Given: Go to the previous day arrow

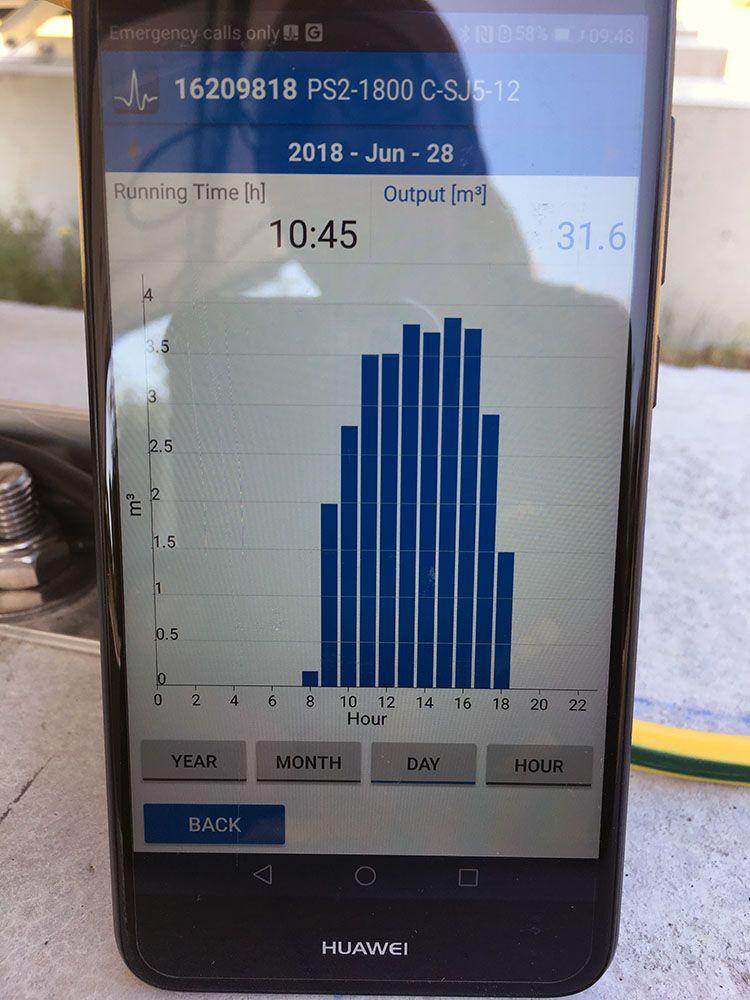Looking at the screenshot, I should click(133, 151).
